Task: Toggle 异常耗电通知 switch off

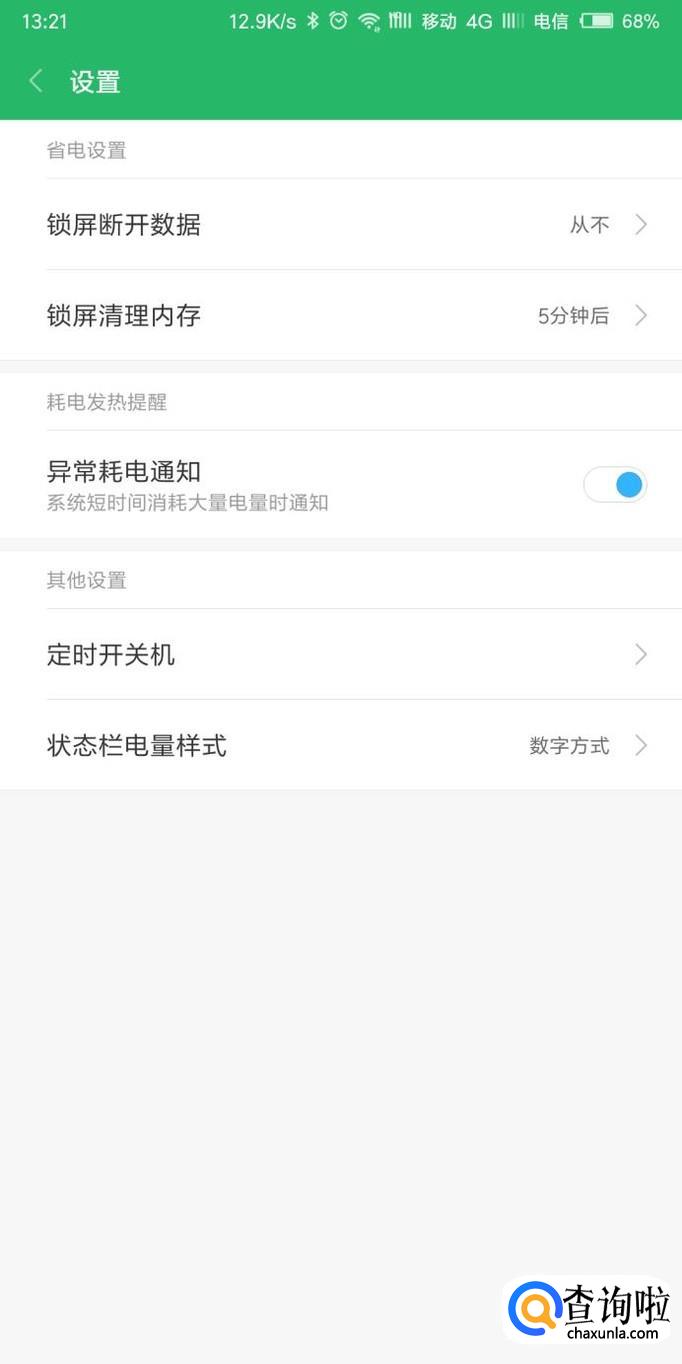Action: coord(615,485)
